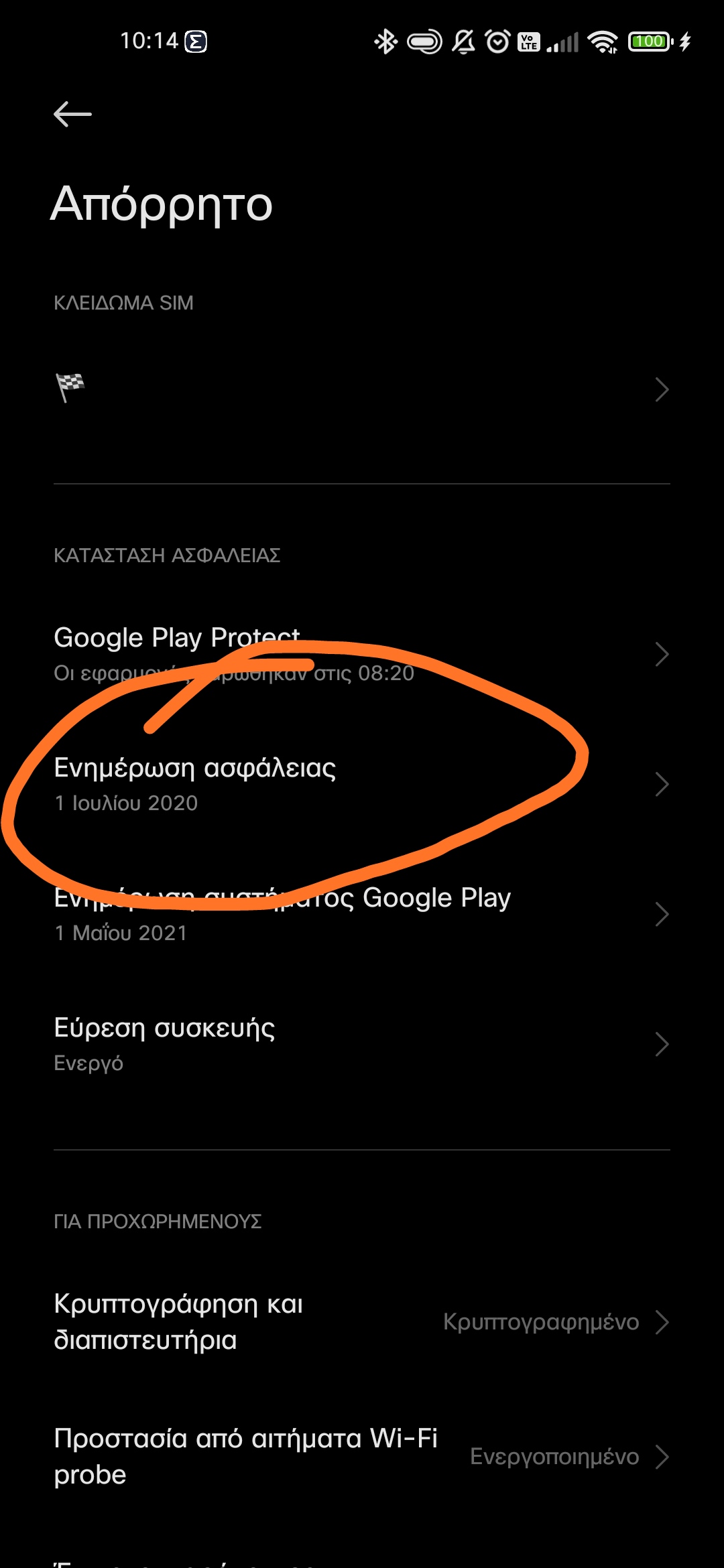Open Ενημέρωση ασφάλειας dated 1 Ιουλίου 2020
This screenshot has width=724, height=1568.
(362, 784)
